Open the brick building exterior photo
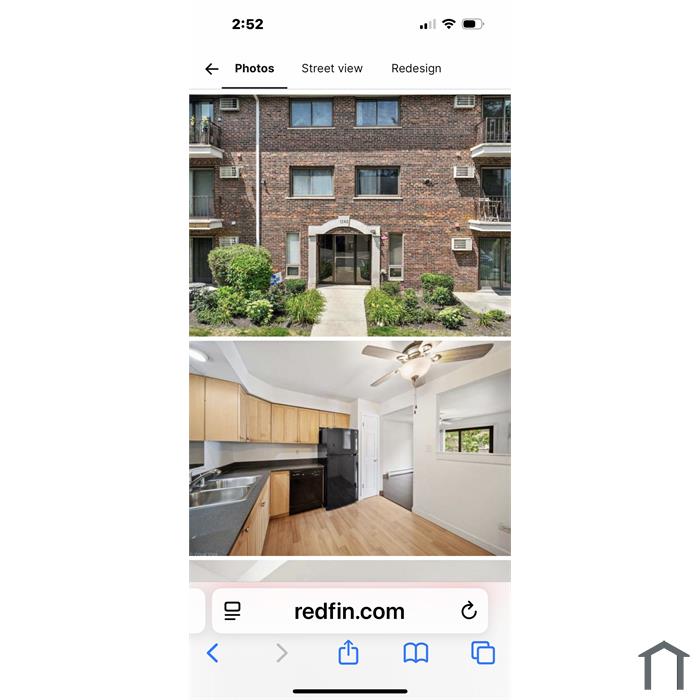This screenshot has width=700, height=700. [350, 215]
